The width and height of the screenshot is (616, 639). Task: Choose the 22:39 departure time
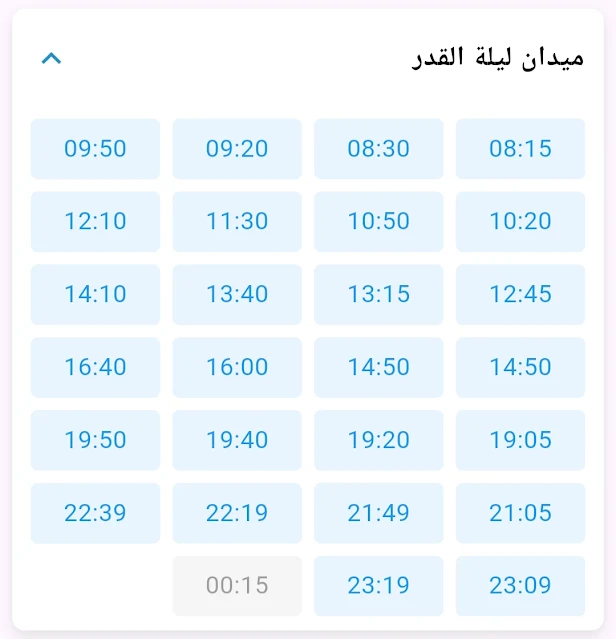coord(95,513)
